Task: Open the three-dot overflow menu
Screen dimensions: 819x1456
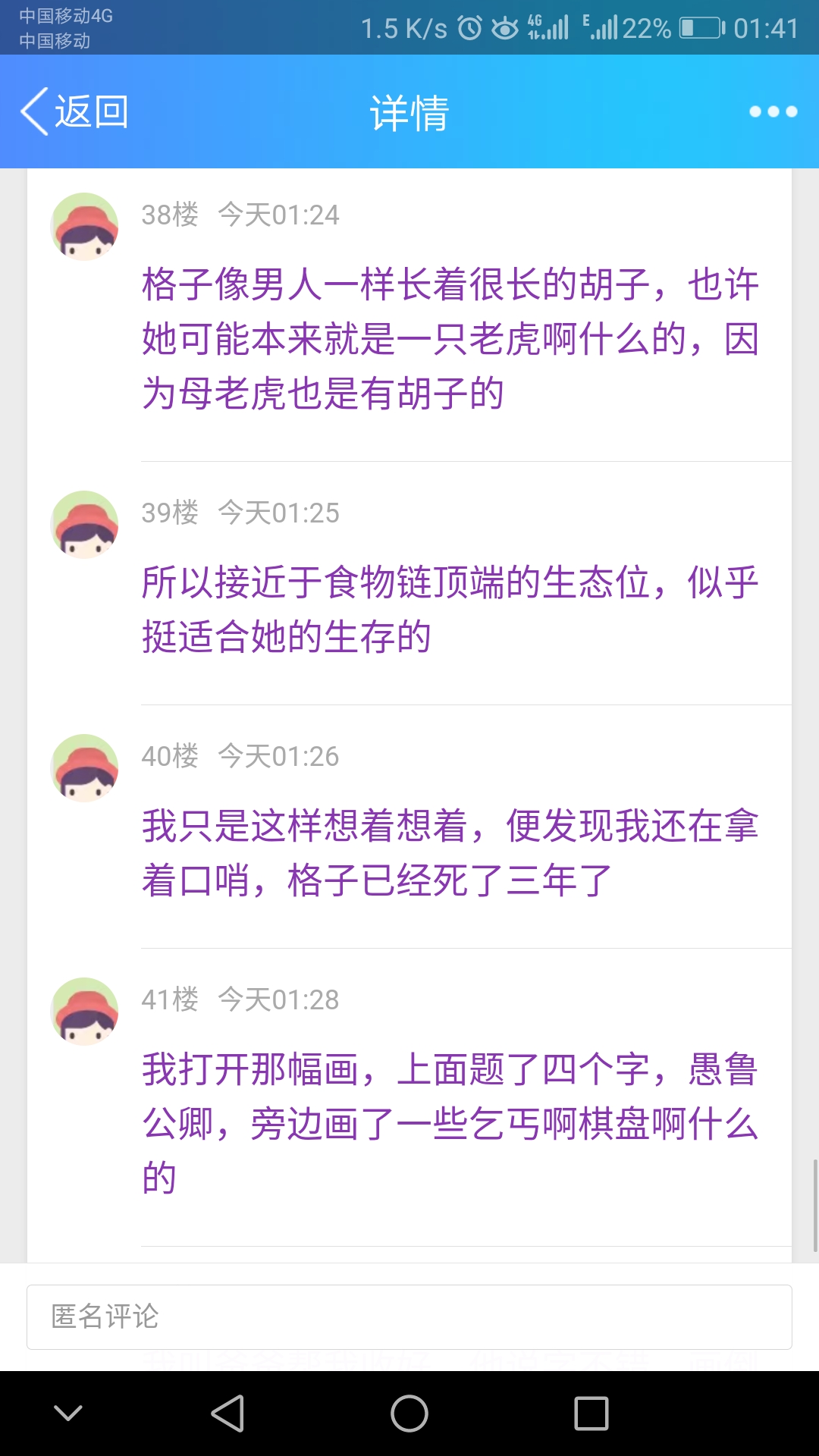Action: [773, 112]
